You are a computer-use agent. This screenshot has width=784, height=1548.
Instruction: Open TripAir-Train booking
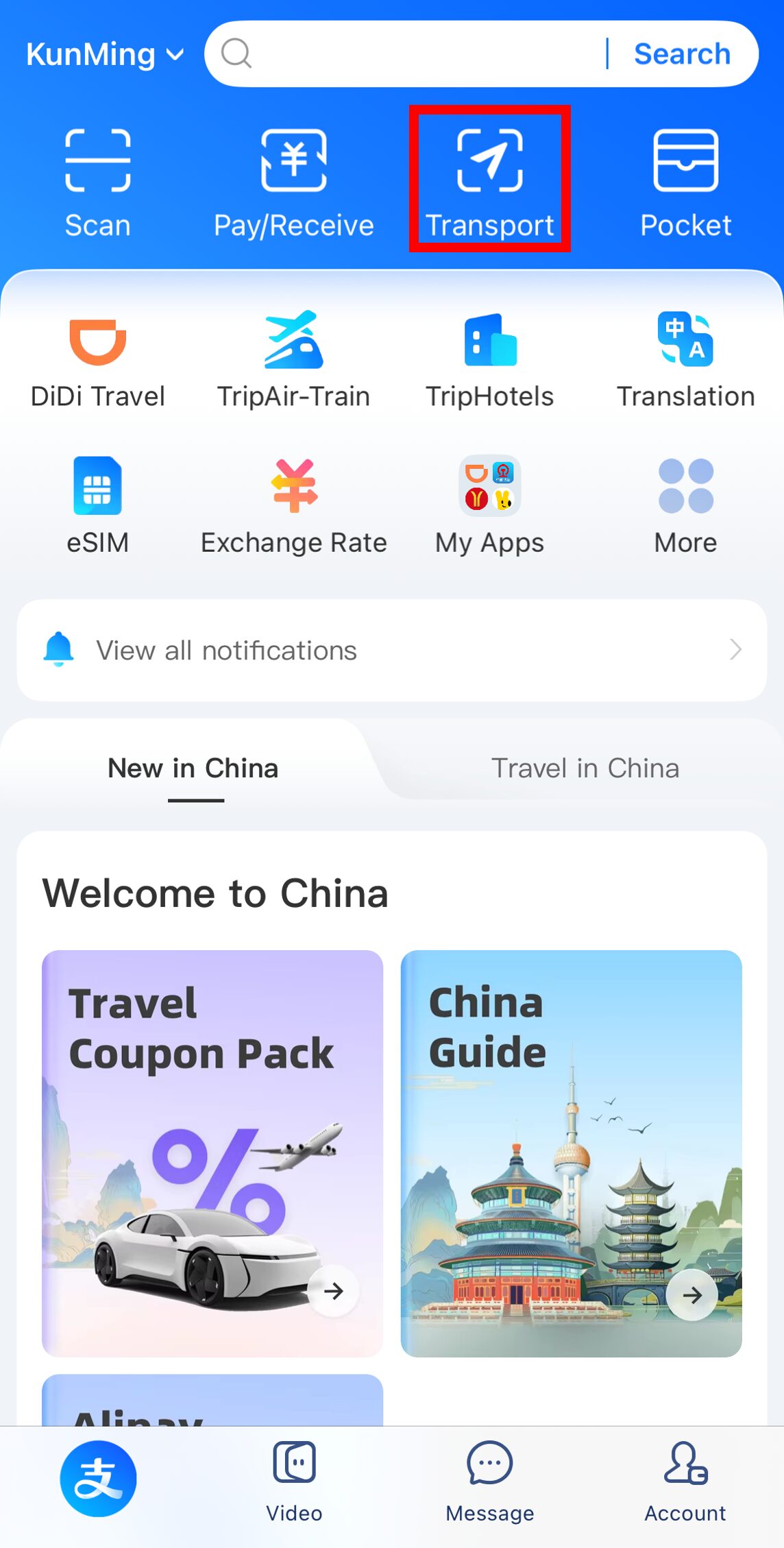[293, 360]
